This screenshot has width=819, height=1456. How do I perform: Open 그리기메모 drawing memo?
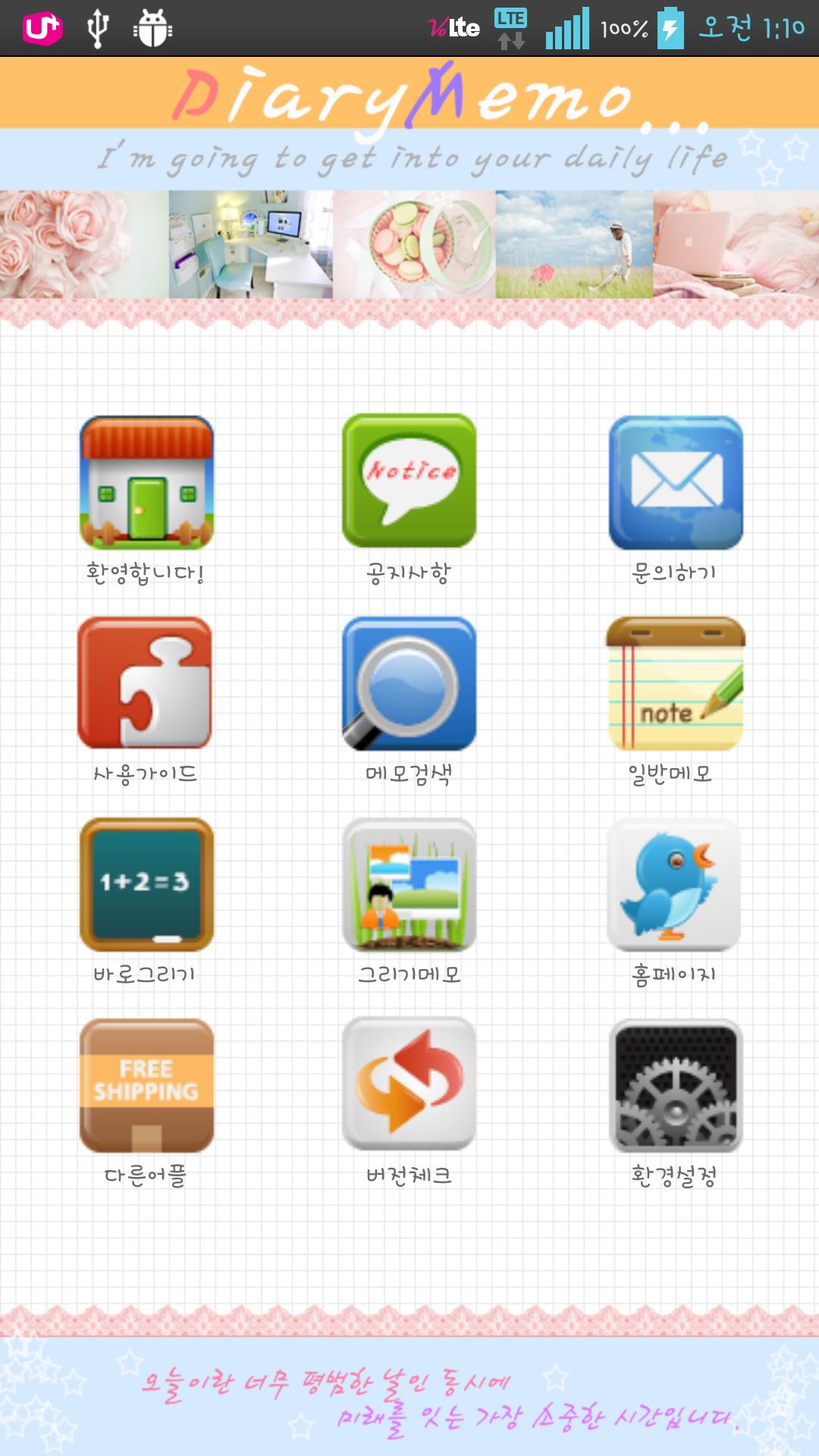(409, 884)
